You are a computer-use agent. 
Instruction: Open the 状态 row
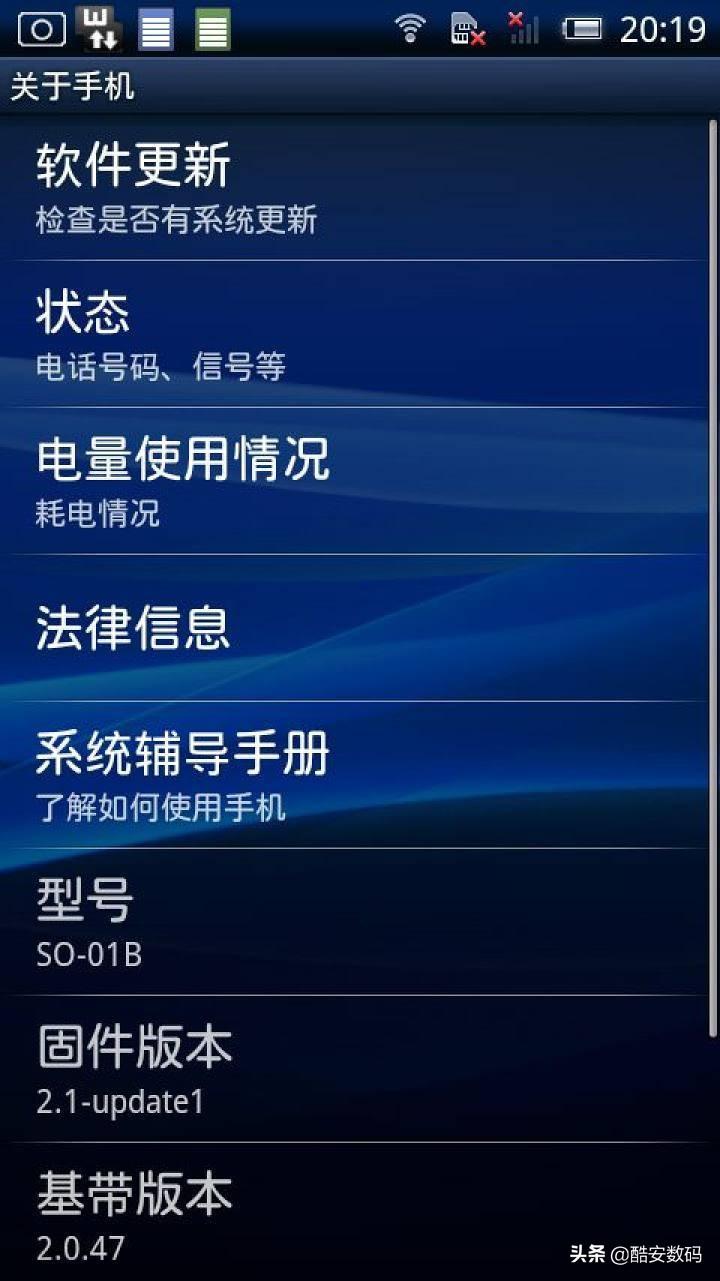[360, 335]
